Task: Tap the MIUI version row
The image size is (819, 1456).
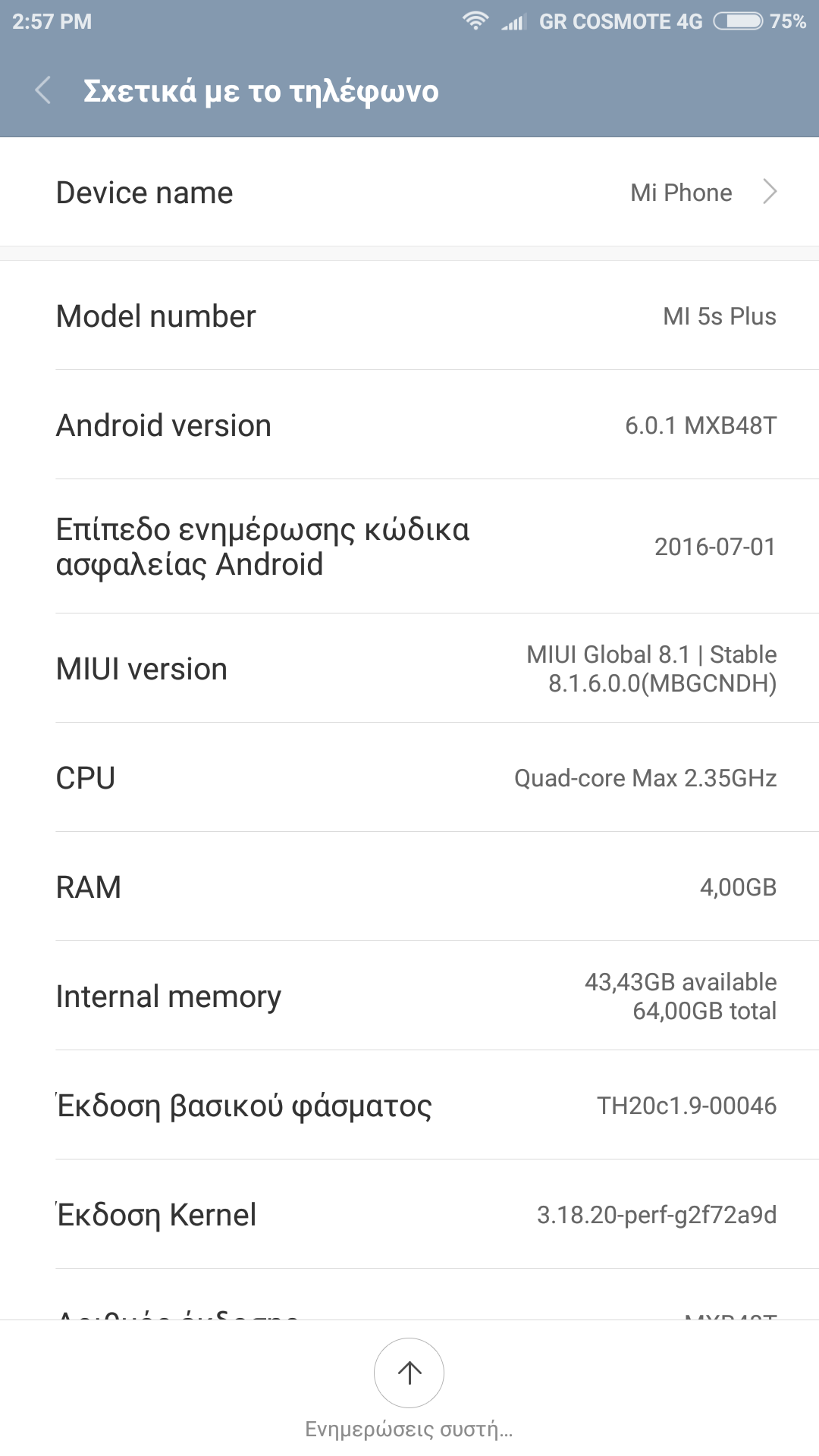Action: tap(409, 668)
